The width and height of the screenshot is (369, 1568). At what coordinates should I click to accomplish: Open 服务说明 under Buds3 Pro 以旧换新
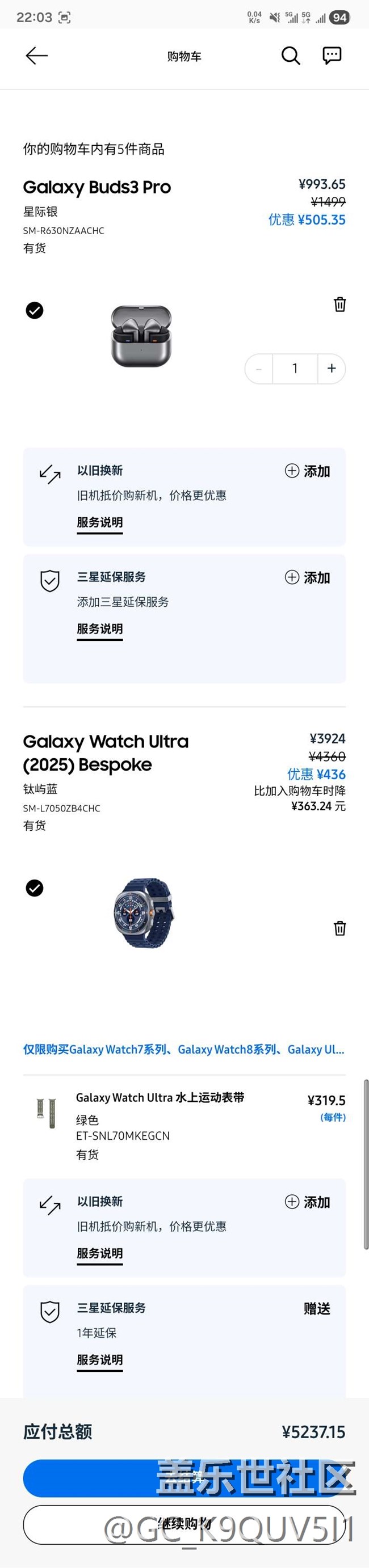(100, 522)
